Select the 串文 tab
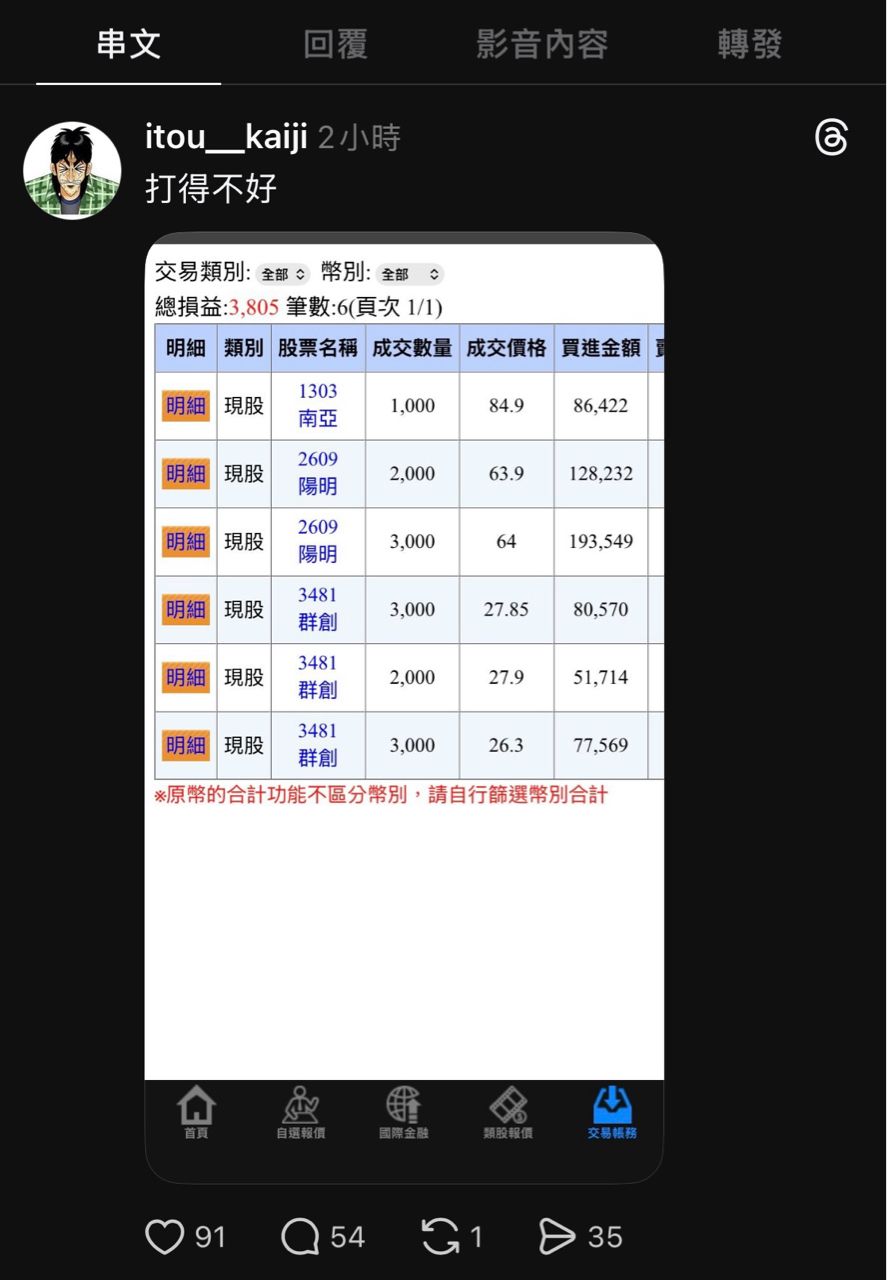This screenshot has height=1280, width=887. tap(129, 44)
